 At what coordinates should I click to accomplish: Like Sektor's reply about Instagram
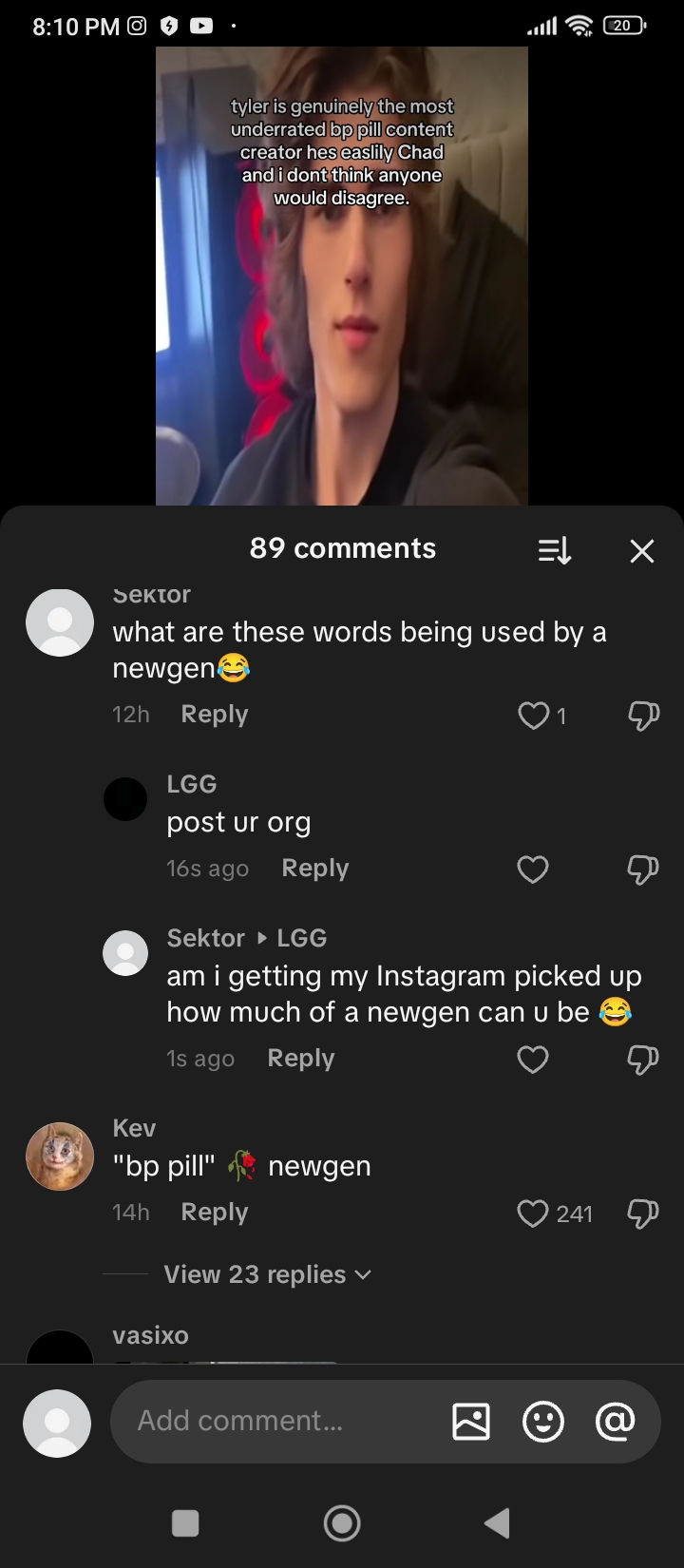coord(533,1060)
